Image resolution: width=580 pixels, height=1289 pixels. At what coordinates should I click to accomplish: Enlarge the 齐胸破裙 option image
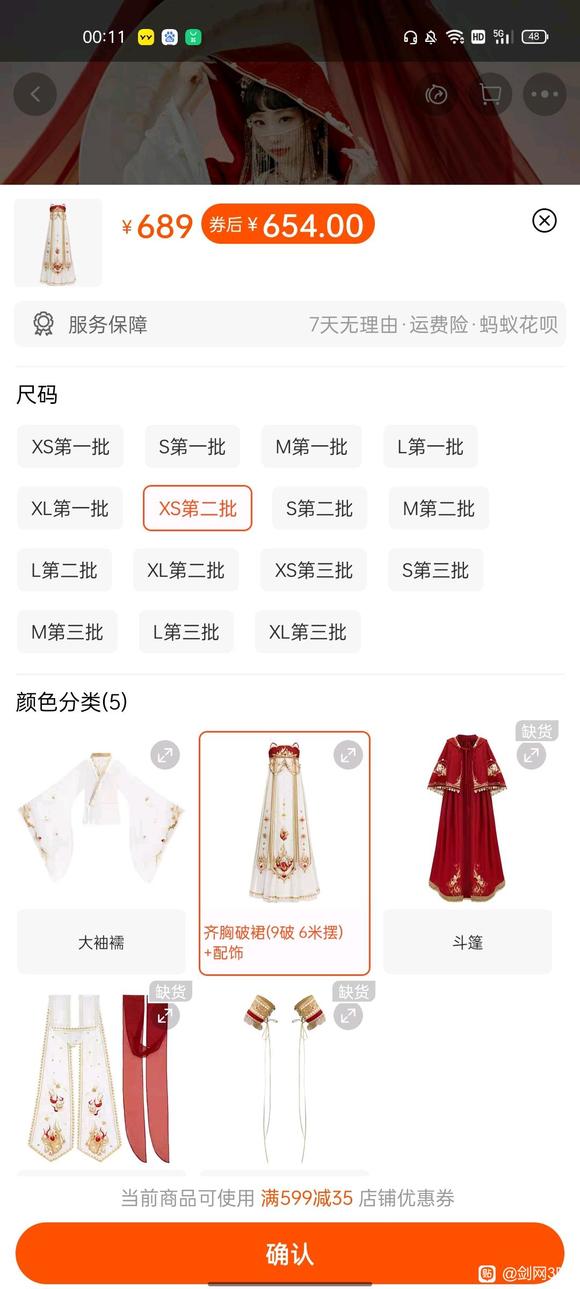point(347,756)
